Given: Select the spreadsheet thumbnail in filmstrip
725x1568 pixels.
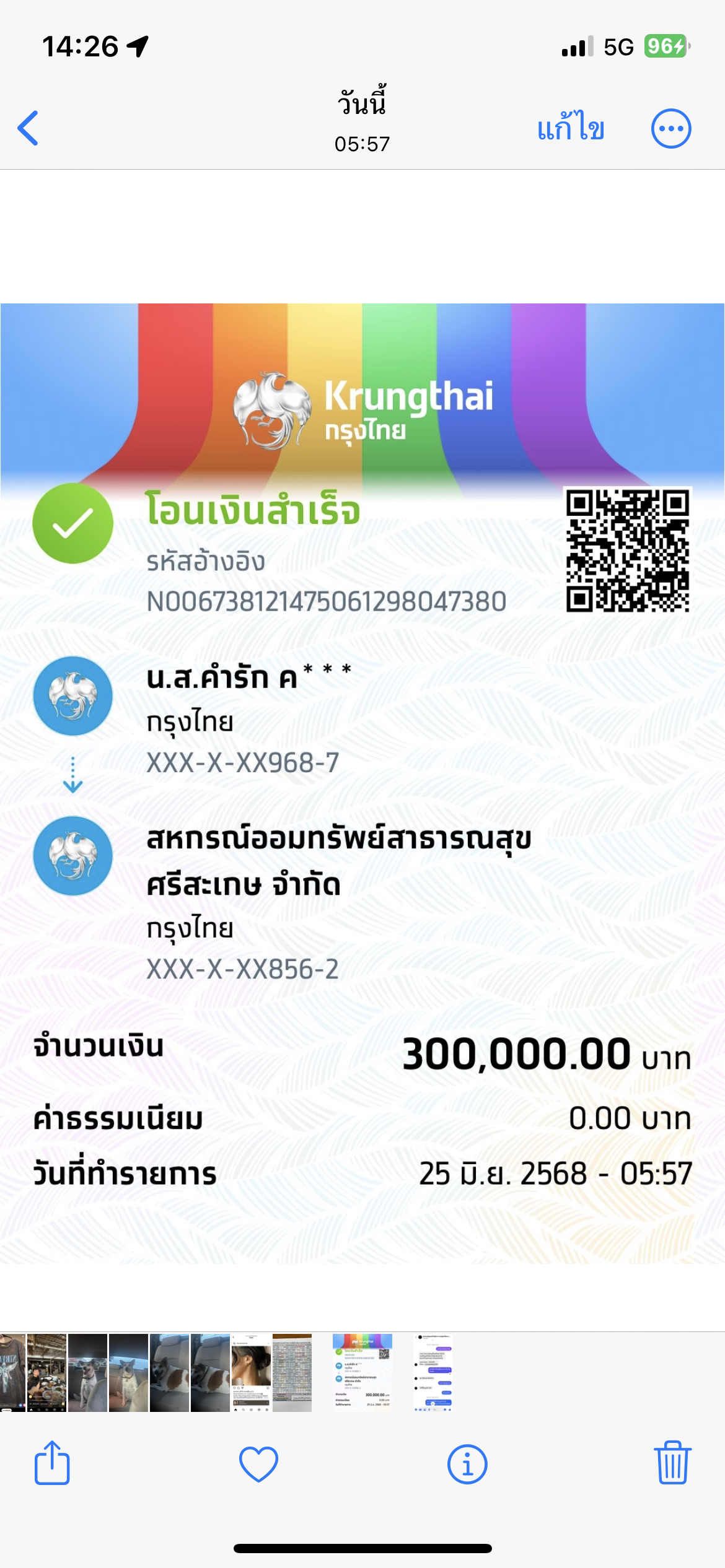Looking at the screenshot, I should pos(292,1373).
